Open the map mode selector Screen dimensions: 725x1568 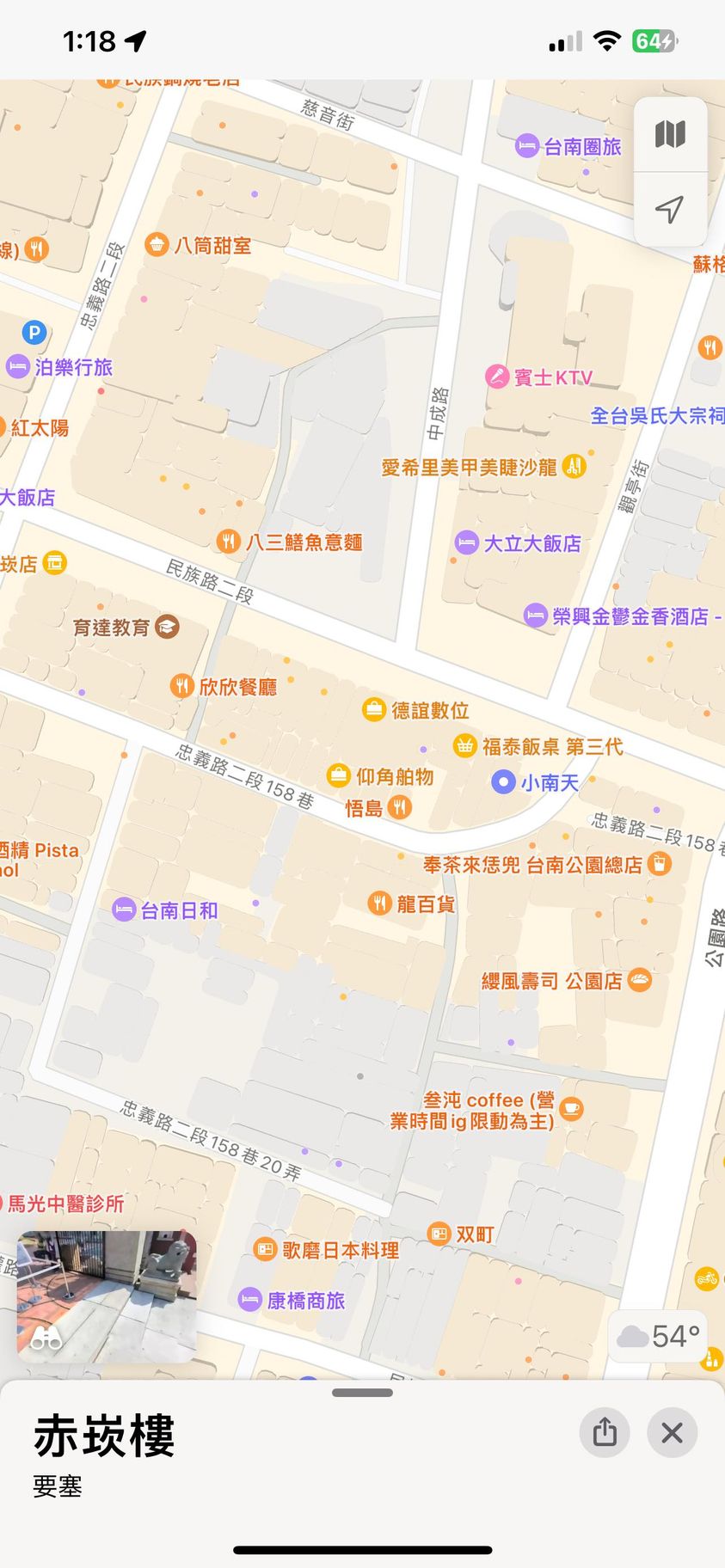click(670, 134)
